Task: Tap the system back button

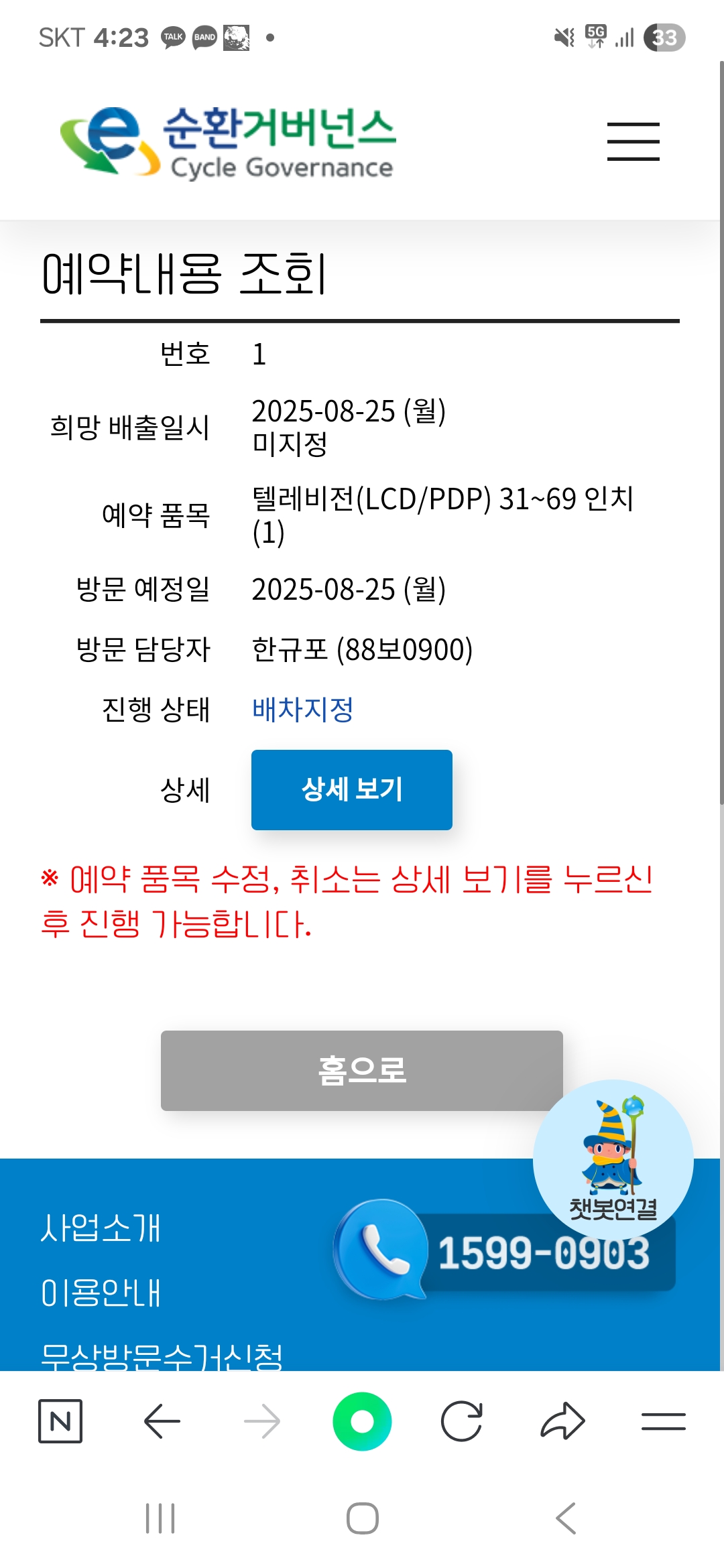Action: 565,1518
